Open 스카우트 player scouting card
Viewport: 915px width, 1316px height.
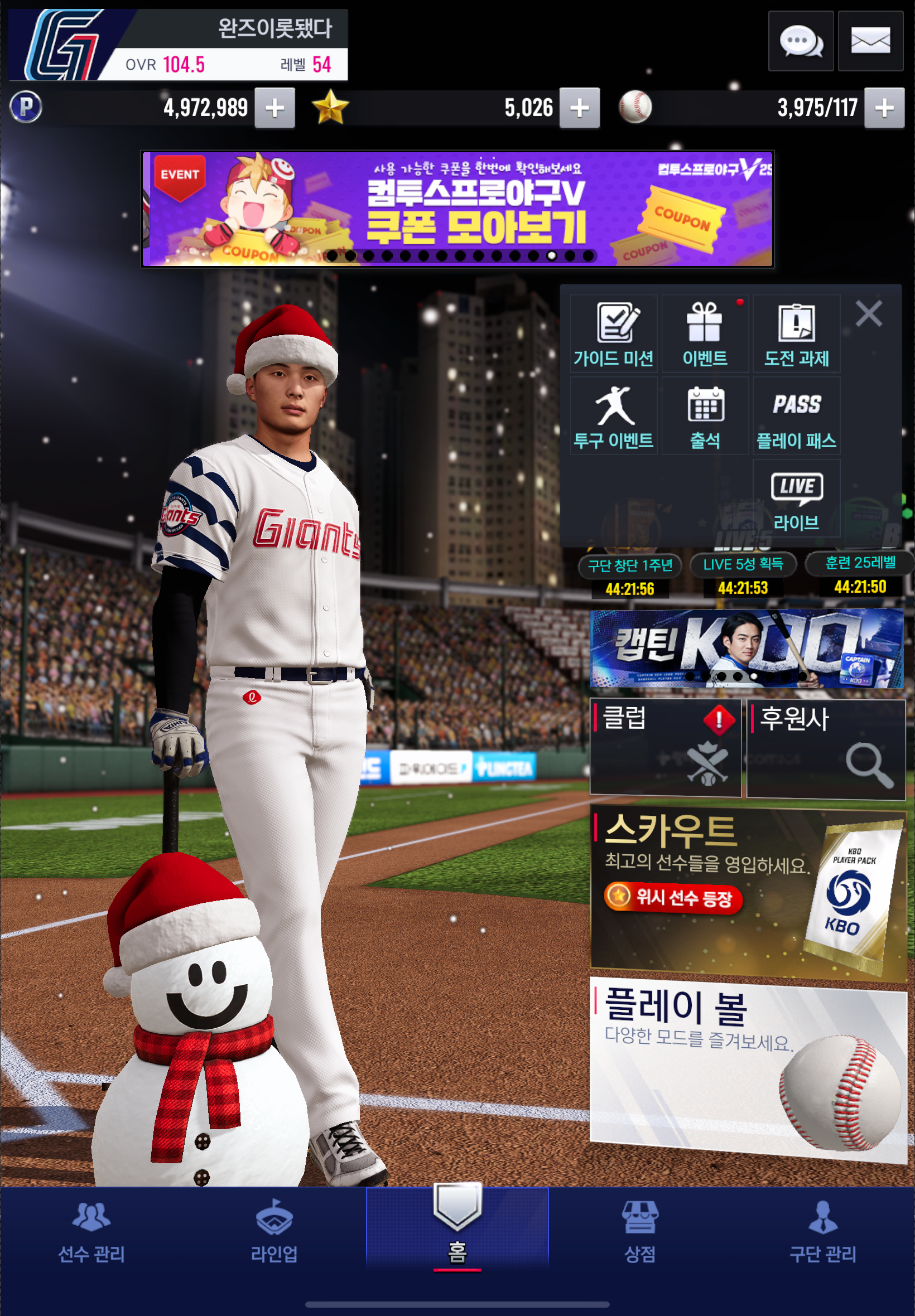[x=748, y=894]
